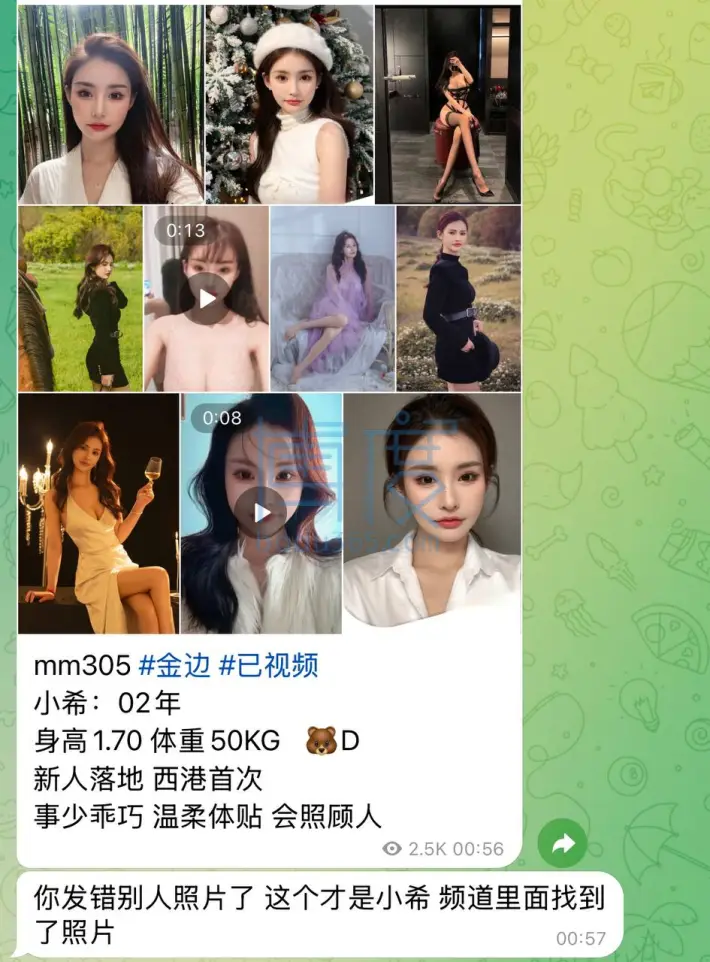This screenshot has height=962, width=710.
Task: Tap the forward share arrow button
Action: point(563,844)
